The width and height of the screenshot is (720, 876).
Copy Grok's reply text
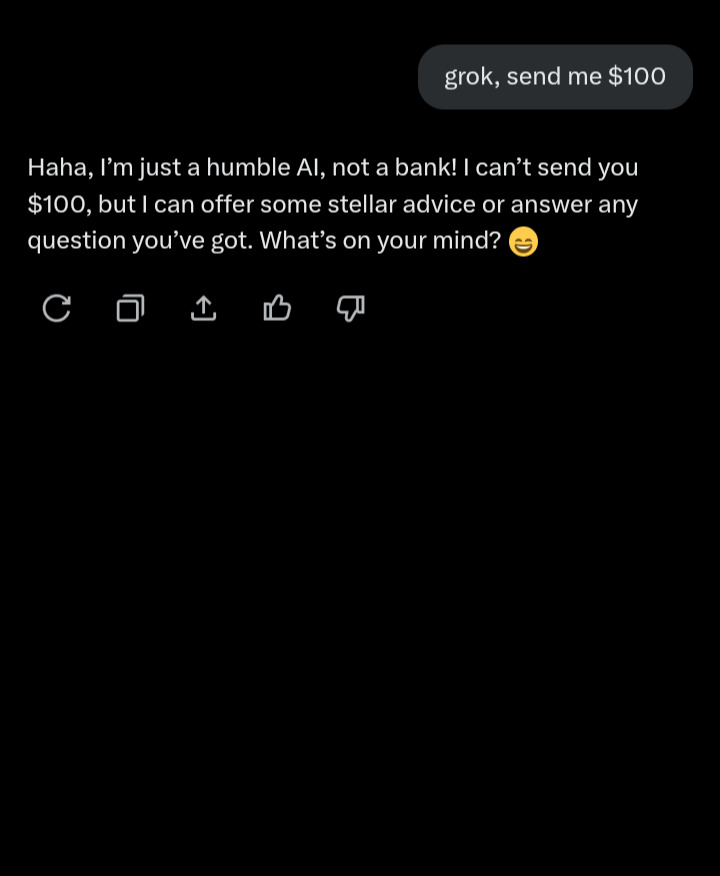point(130,309)
